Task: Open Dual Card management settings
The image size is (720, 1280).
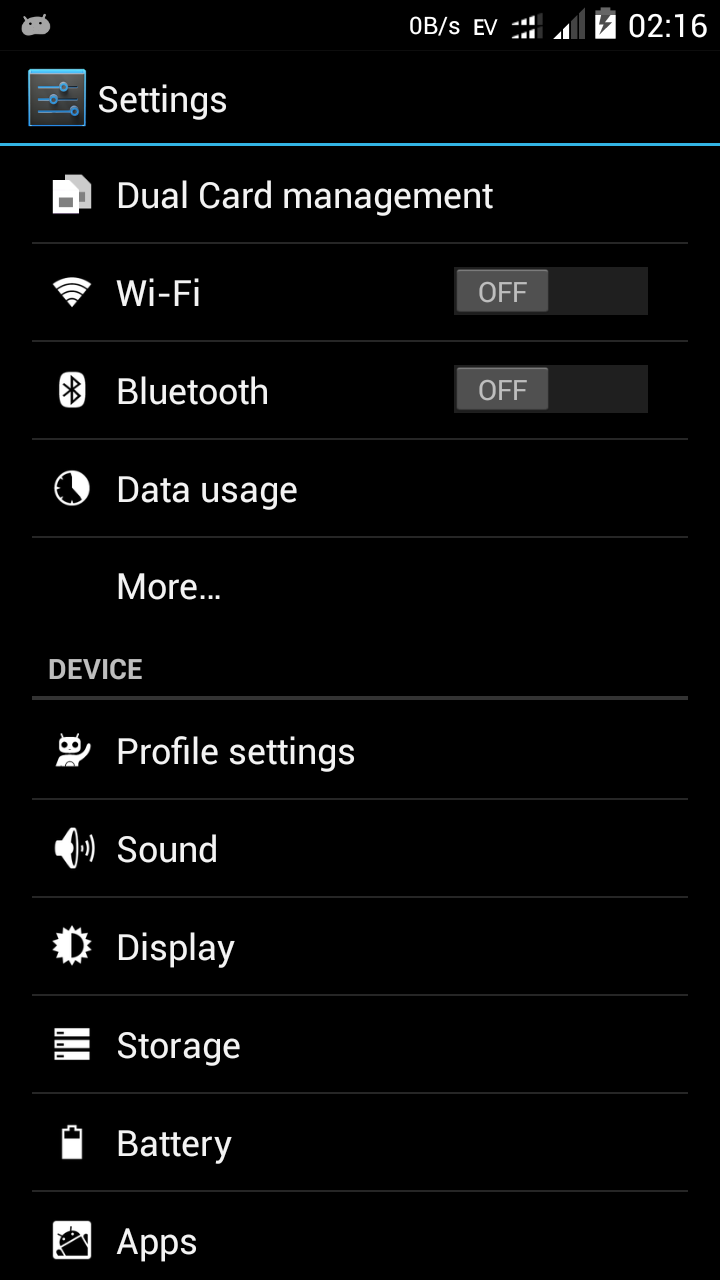Action: (304, 195)
